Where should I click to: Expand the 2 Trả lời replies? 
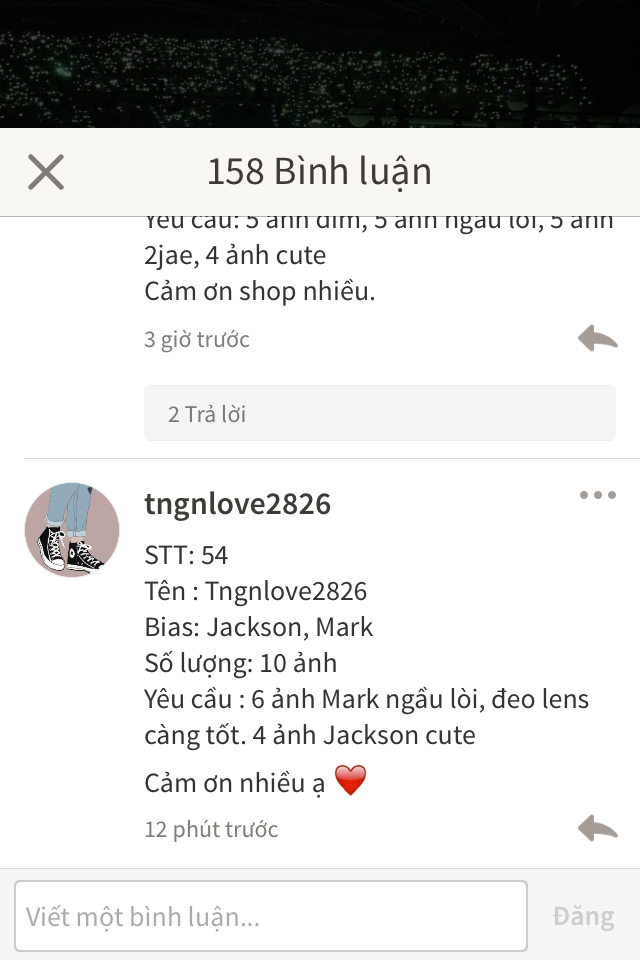tap(379, 413)
